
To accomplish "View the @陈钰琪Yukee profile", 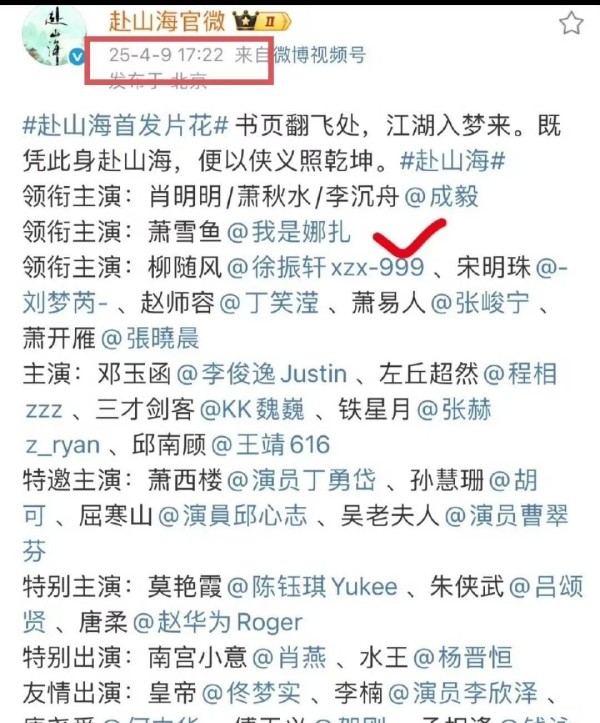I will point(312,586).
